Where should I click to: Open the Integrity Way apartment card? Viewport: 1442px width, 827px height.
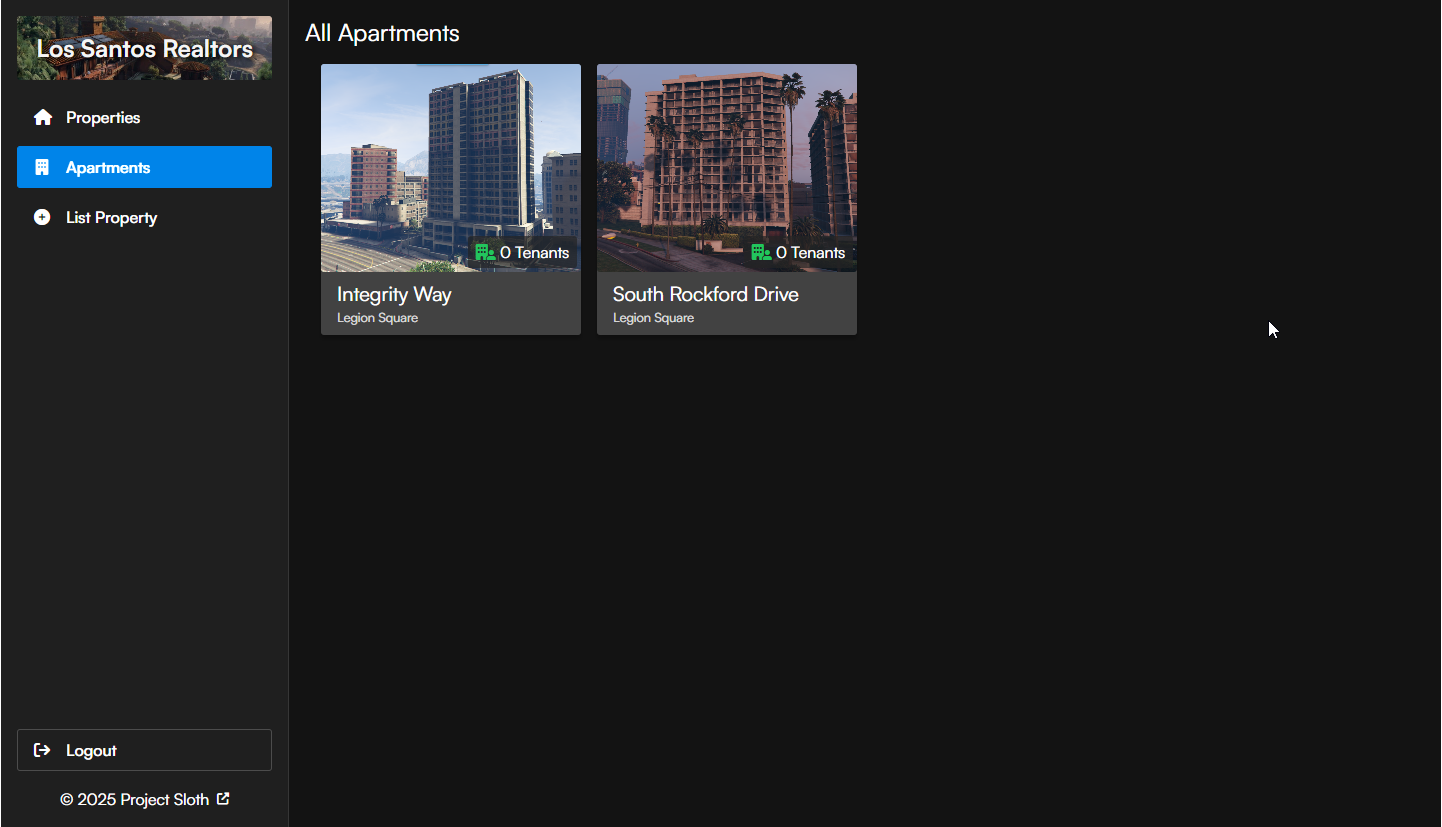pos(450,200)
